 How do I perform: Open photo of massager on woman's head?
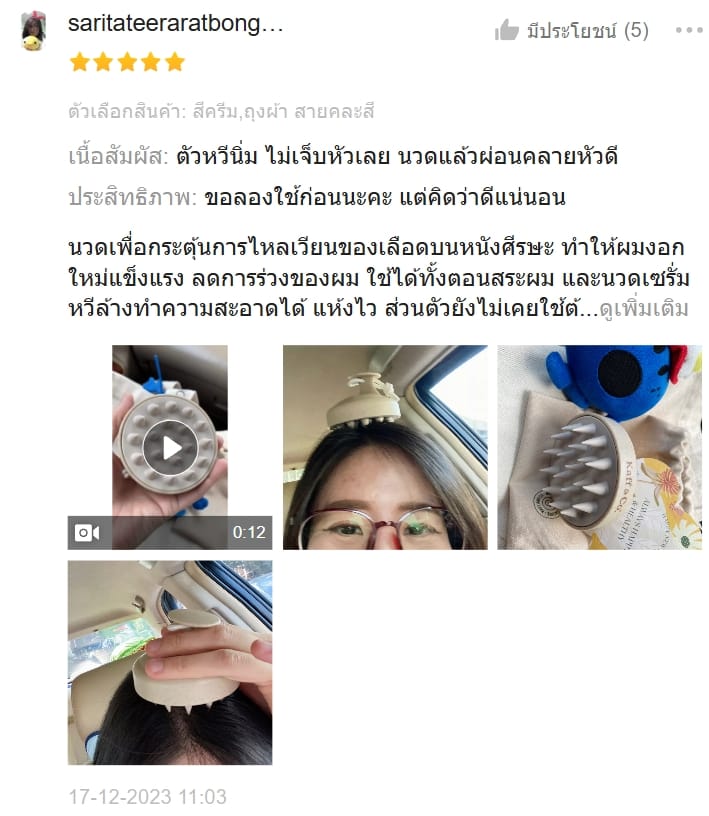[x=385, y=447]
